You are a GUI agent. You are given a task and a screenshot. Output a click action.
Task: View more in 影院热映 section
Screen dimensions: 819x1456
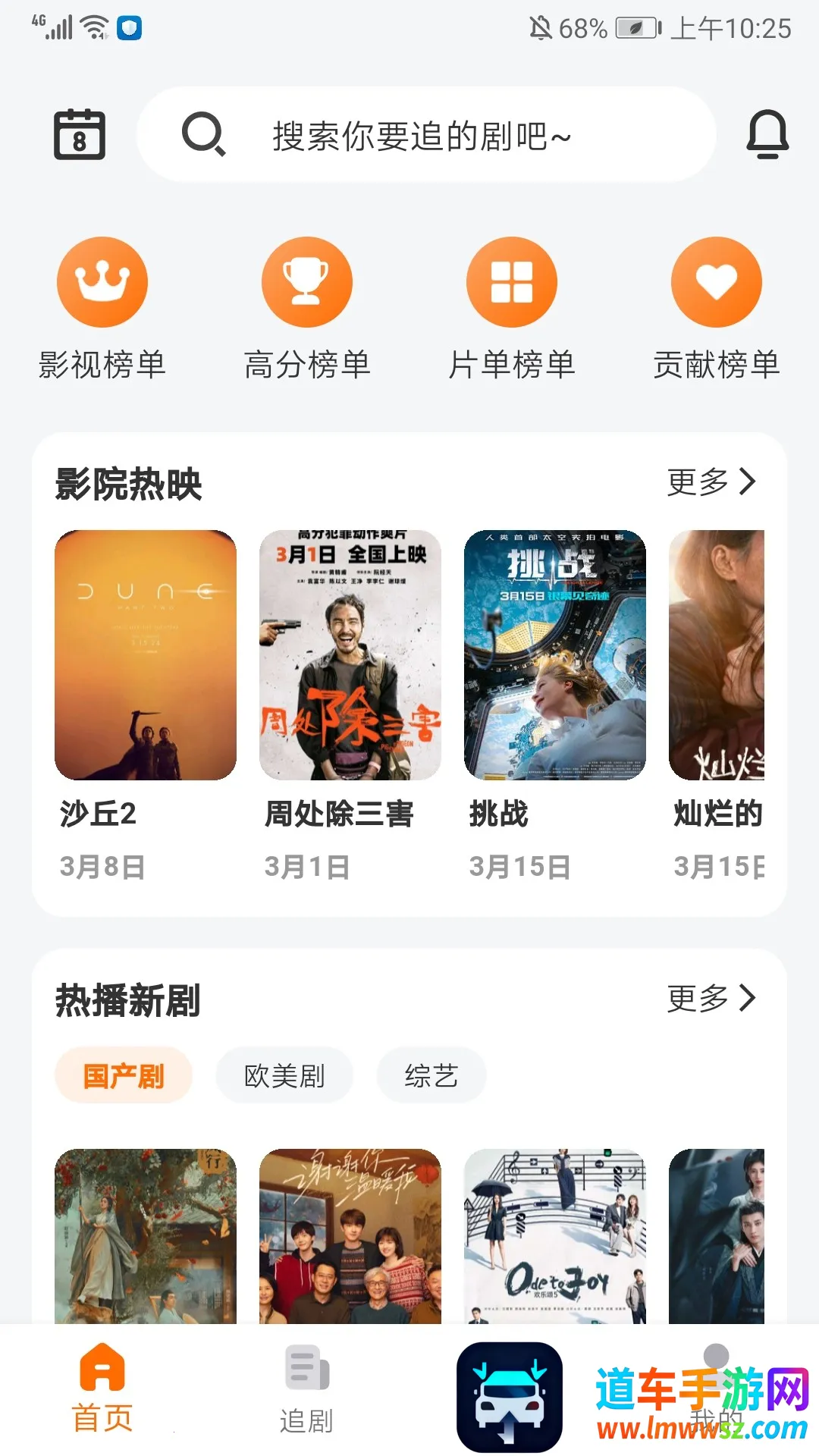(x=711, y=482)
